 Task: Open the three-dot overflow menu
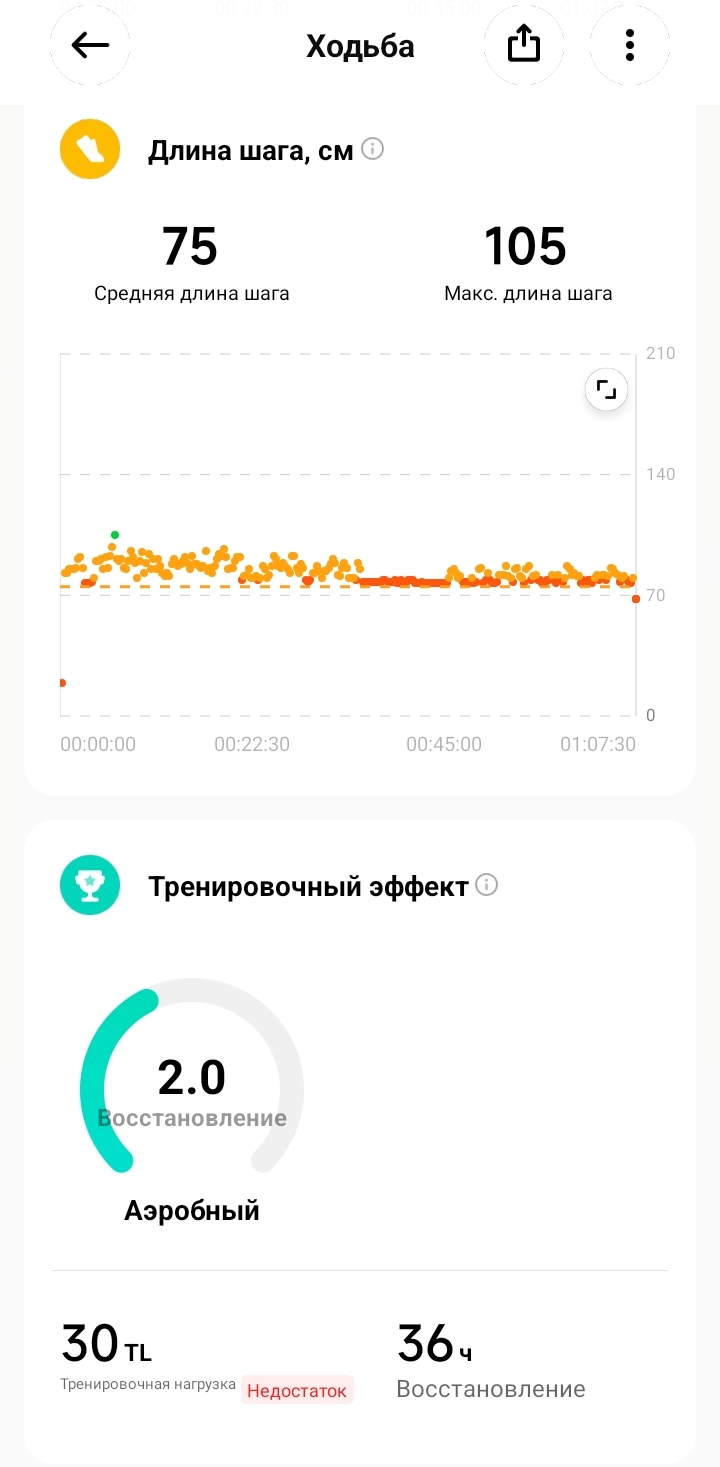(630, 45)
